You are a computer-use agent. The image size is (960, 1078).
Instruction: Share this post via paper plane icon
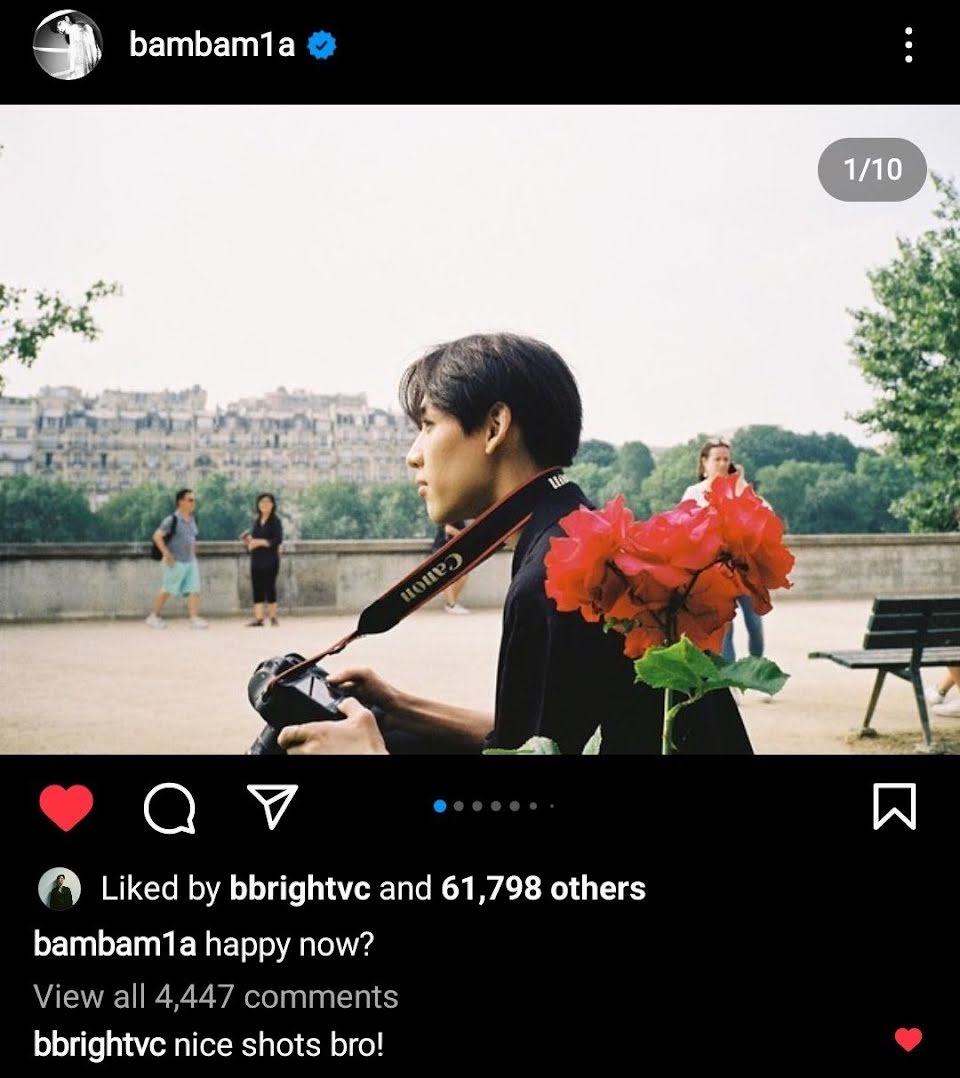coord(272,806)
